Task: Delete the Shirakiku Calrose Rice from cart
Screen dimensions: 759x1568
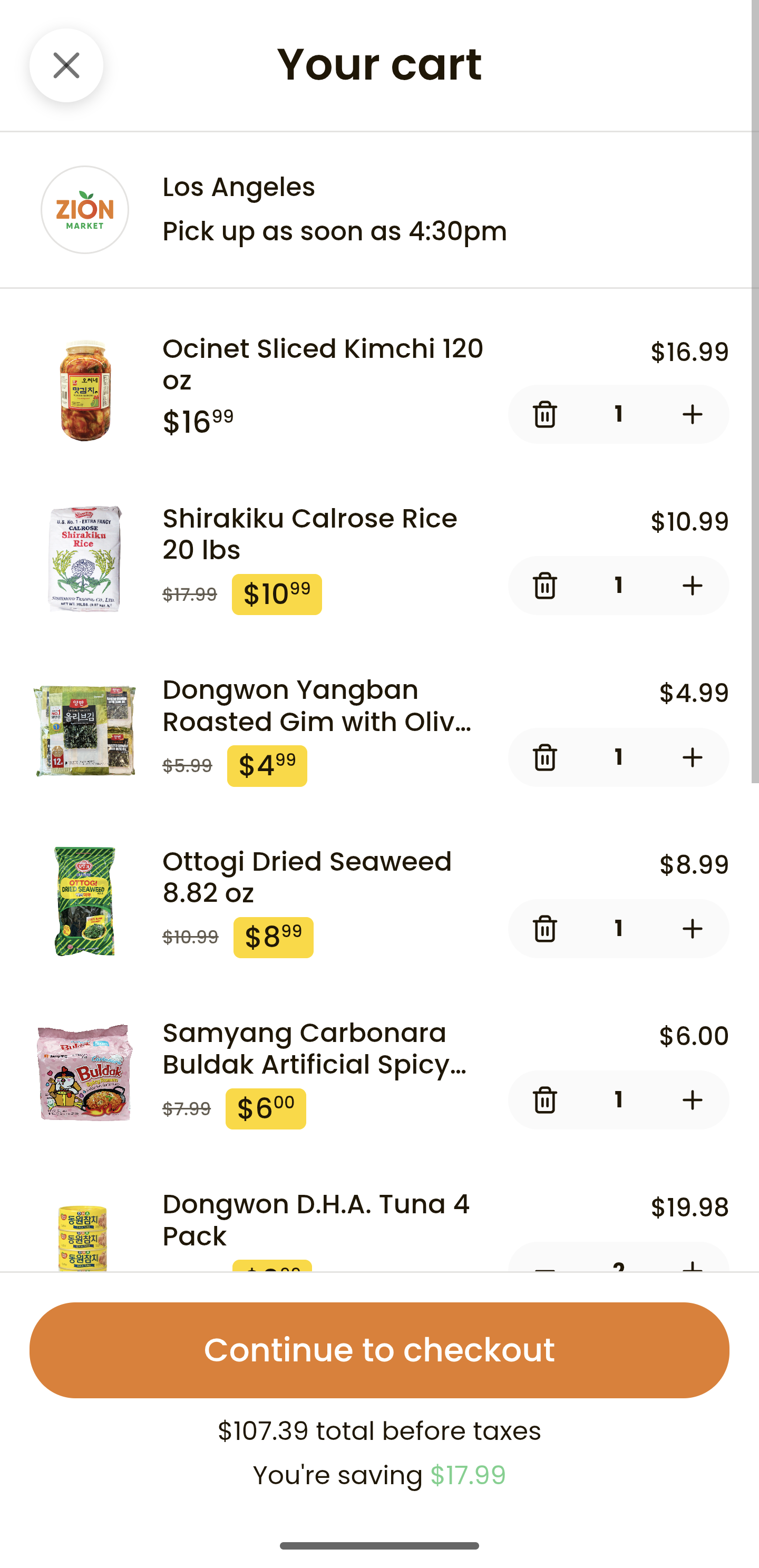Action: 545,586
